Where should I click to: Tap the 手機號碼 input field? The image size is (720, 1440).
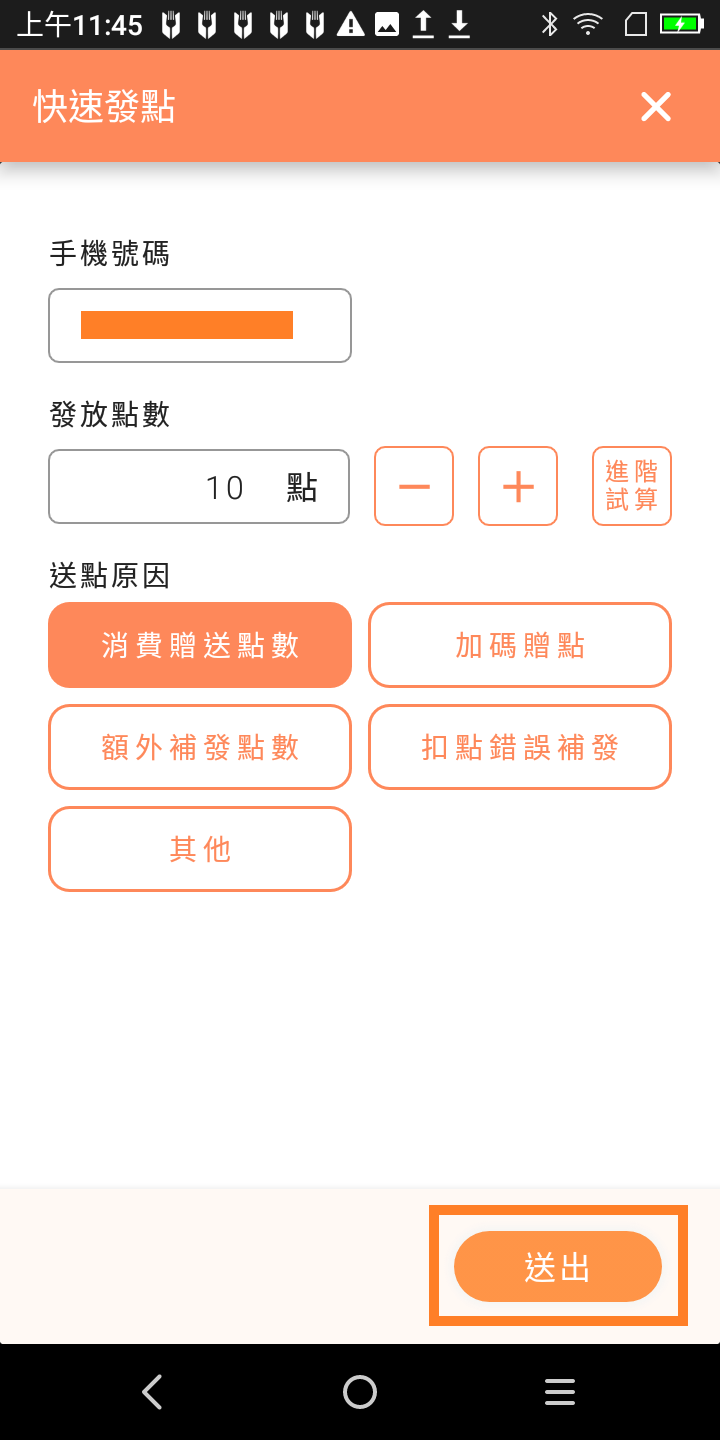coord(200,326)
